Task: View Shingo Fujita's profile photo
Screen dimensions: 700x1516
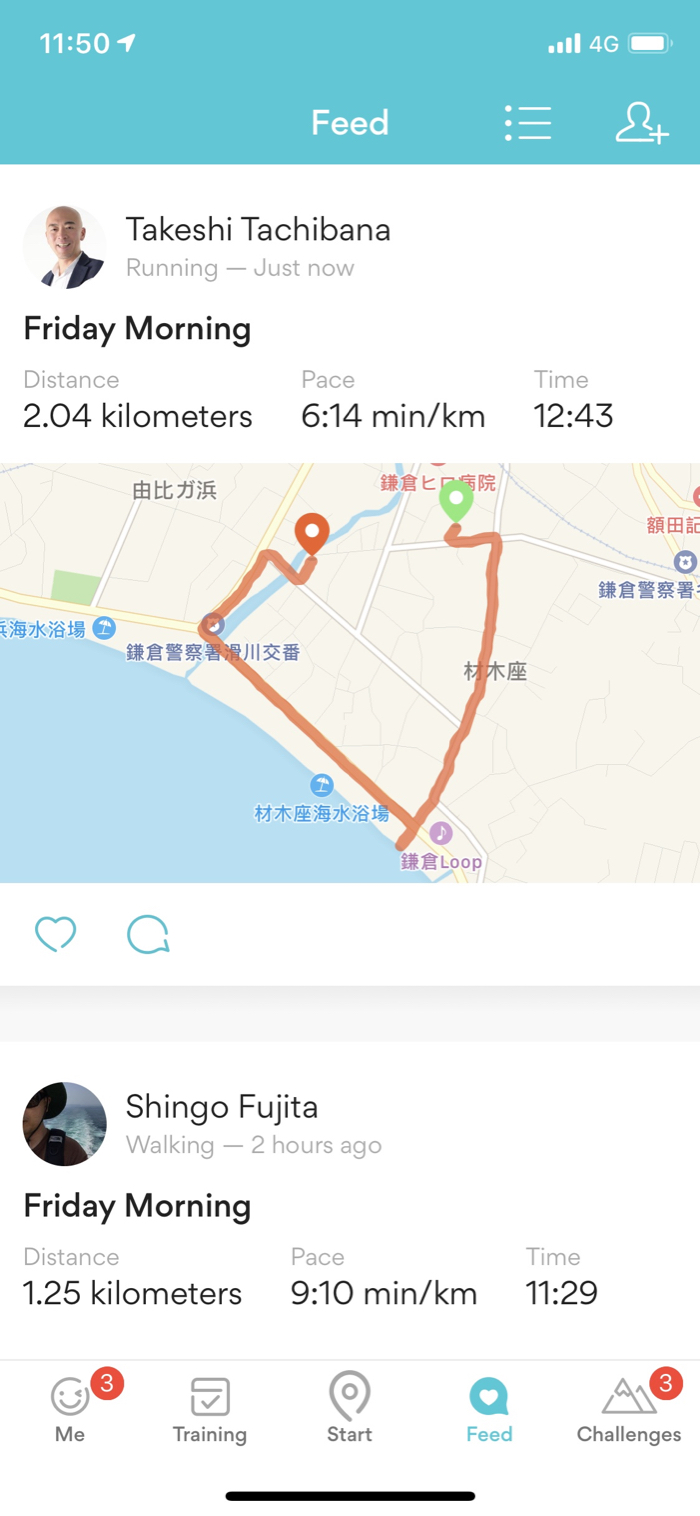Action: pyautogui.click(x=65, y=1124)
